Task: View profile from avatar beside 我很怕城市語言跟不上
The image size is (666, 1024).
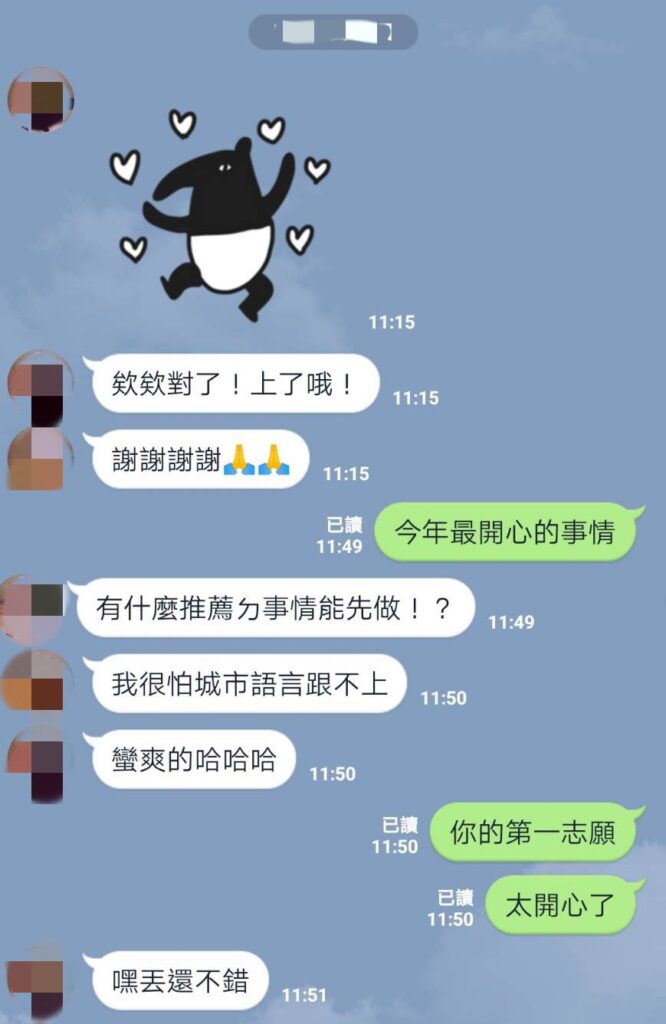Action: pos(40,683)
